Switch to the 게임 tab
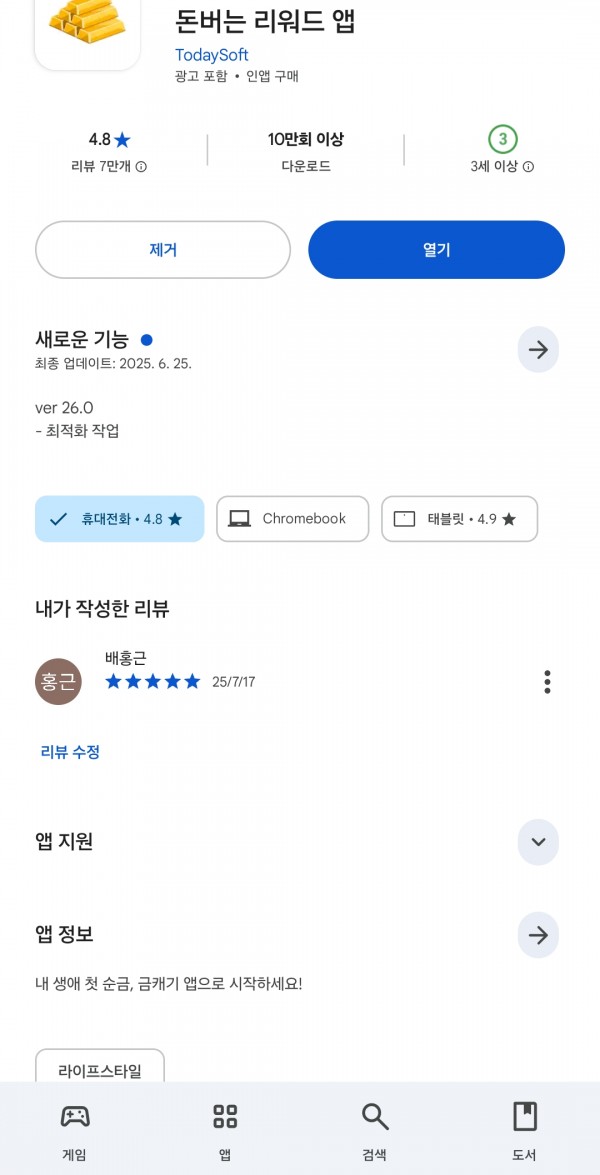 click(74, 1130)
